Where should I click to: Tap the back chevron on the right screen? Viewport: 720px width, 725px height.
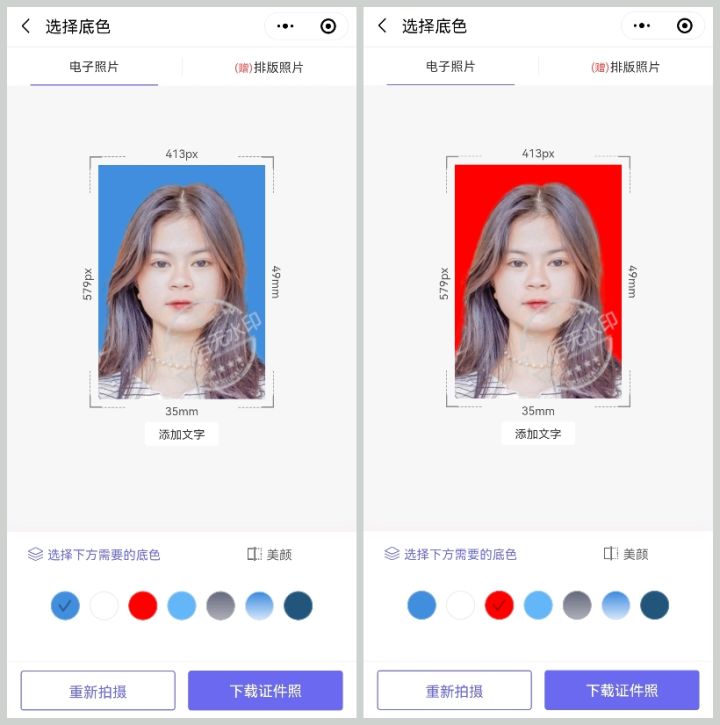coord(380,26)
